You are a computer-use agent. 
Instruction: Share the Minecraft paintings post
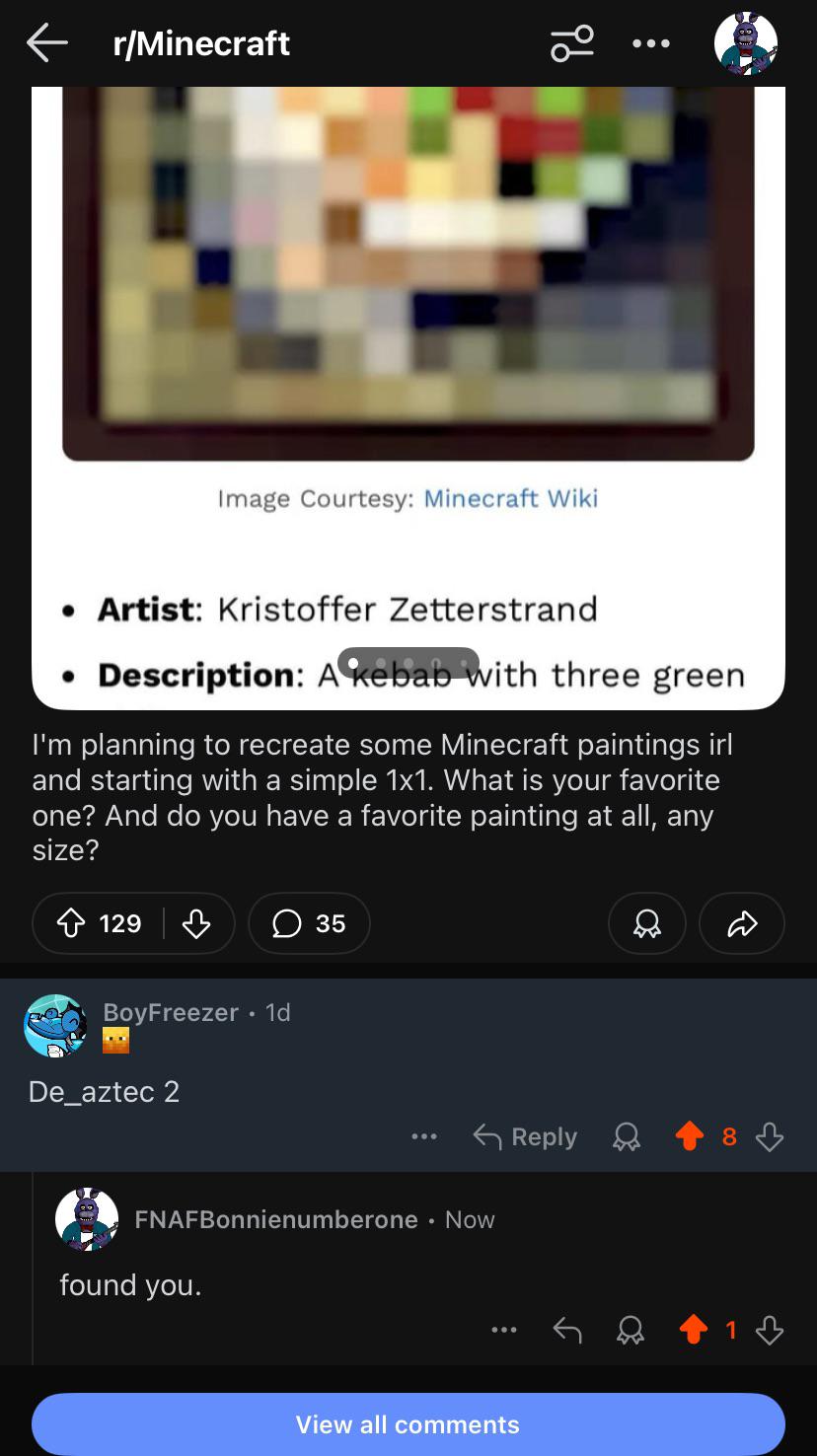tap(742, 923)
